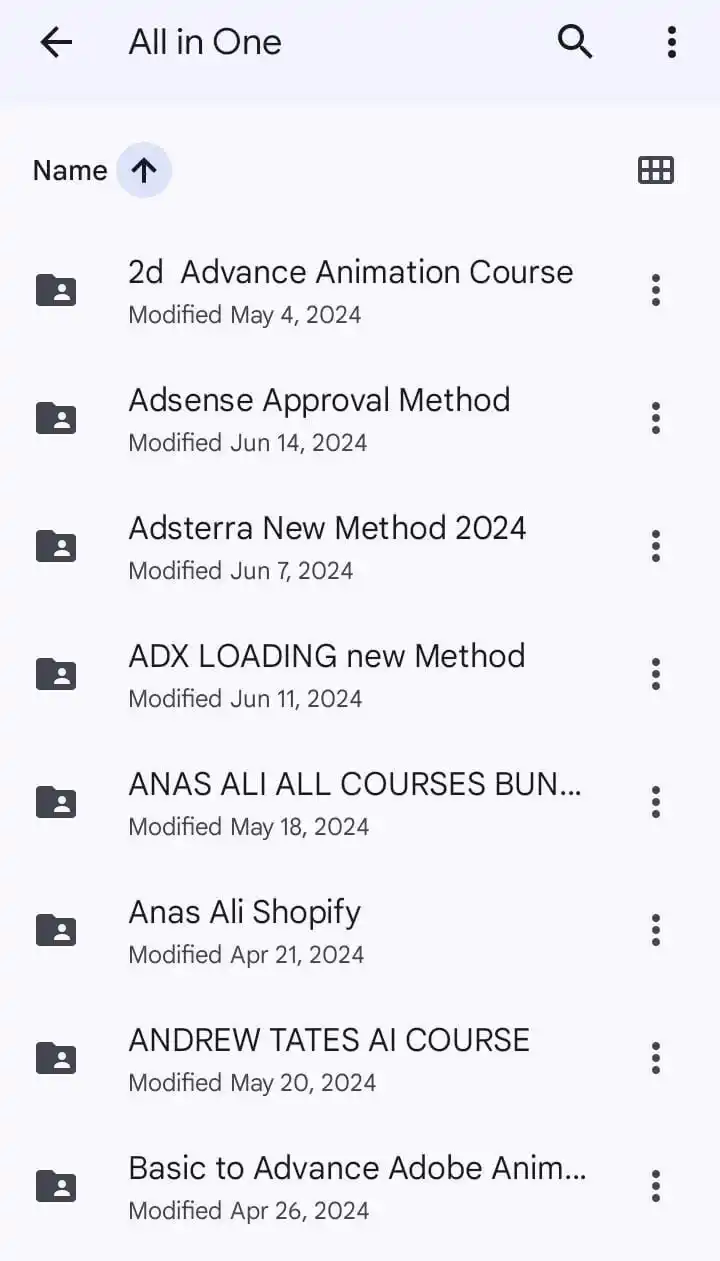Open Adsense Approval Method folder

pyautogui.click(x=320, y=418)
